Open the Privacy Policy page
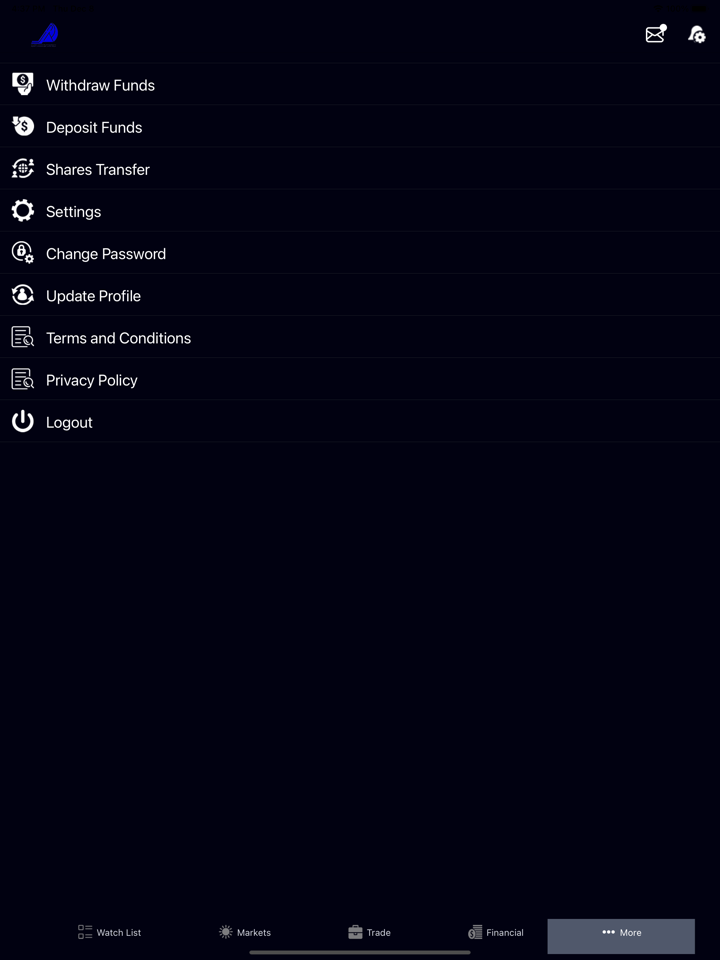 point(91,379)
